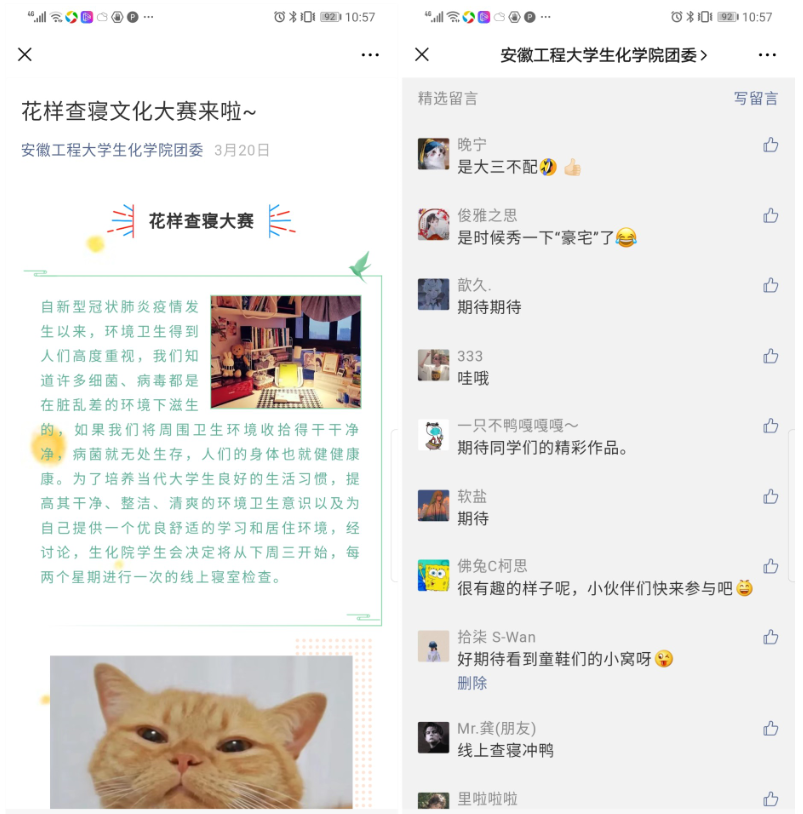
Task: Like 拾柒 S-Wan's comment
Action: (x=770, y=637)
